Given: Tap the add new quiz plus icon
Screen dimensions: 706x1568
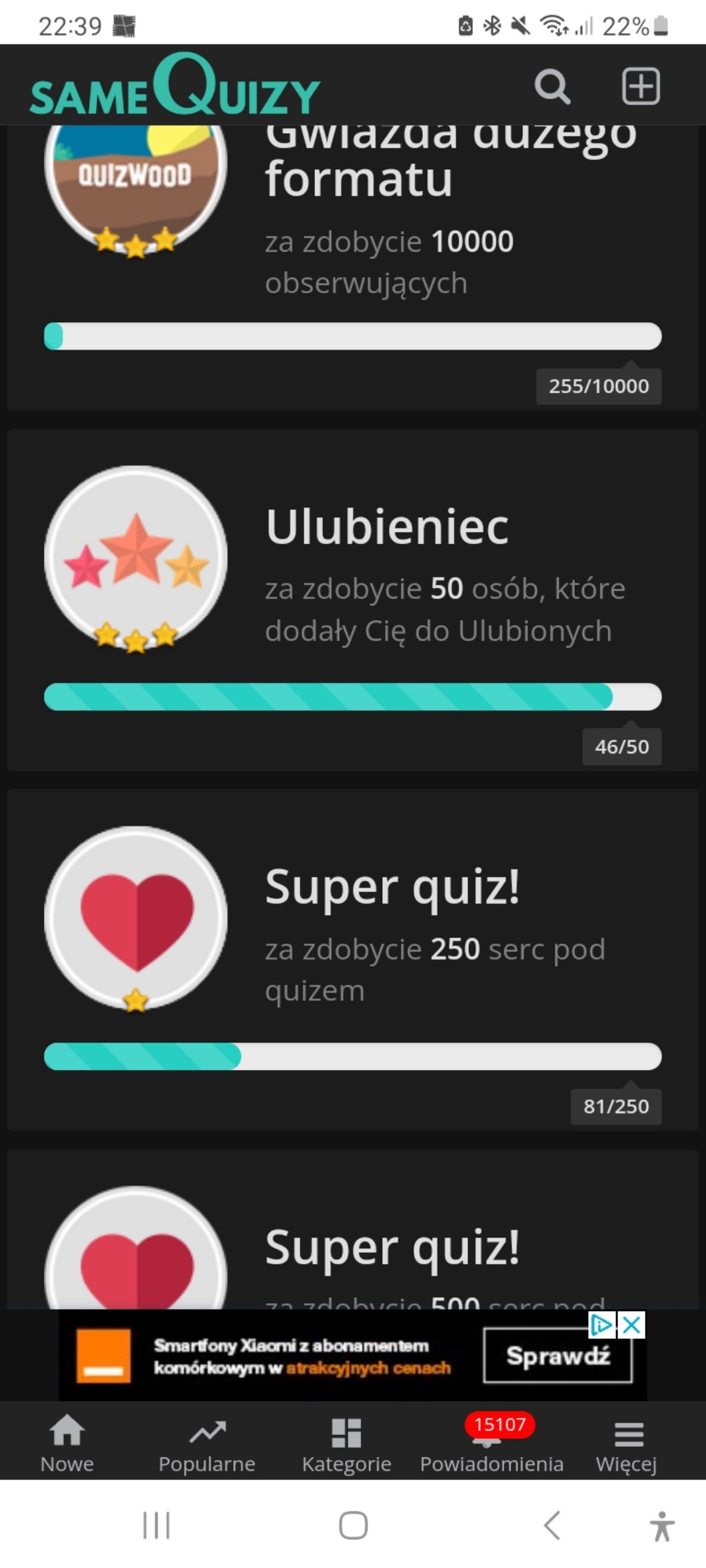Looking at the screenshot, I should 641,87.
